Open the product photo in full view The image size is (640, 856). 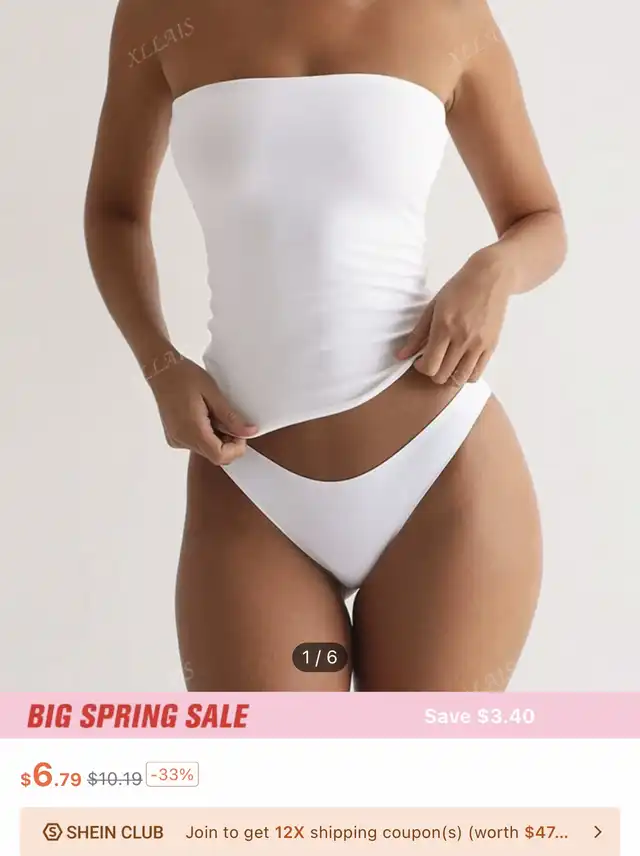tap(320, 340)
